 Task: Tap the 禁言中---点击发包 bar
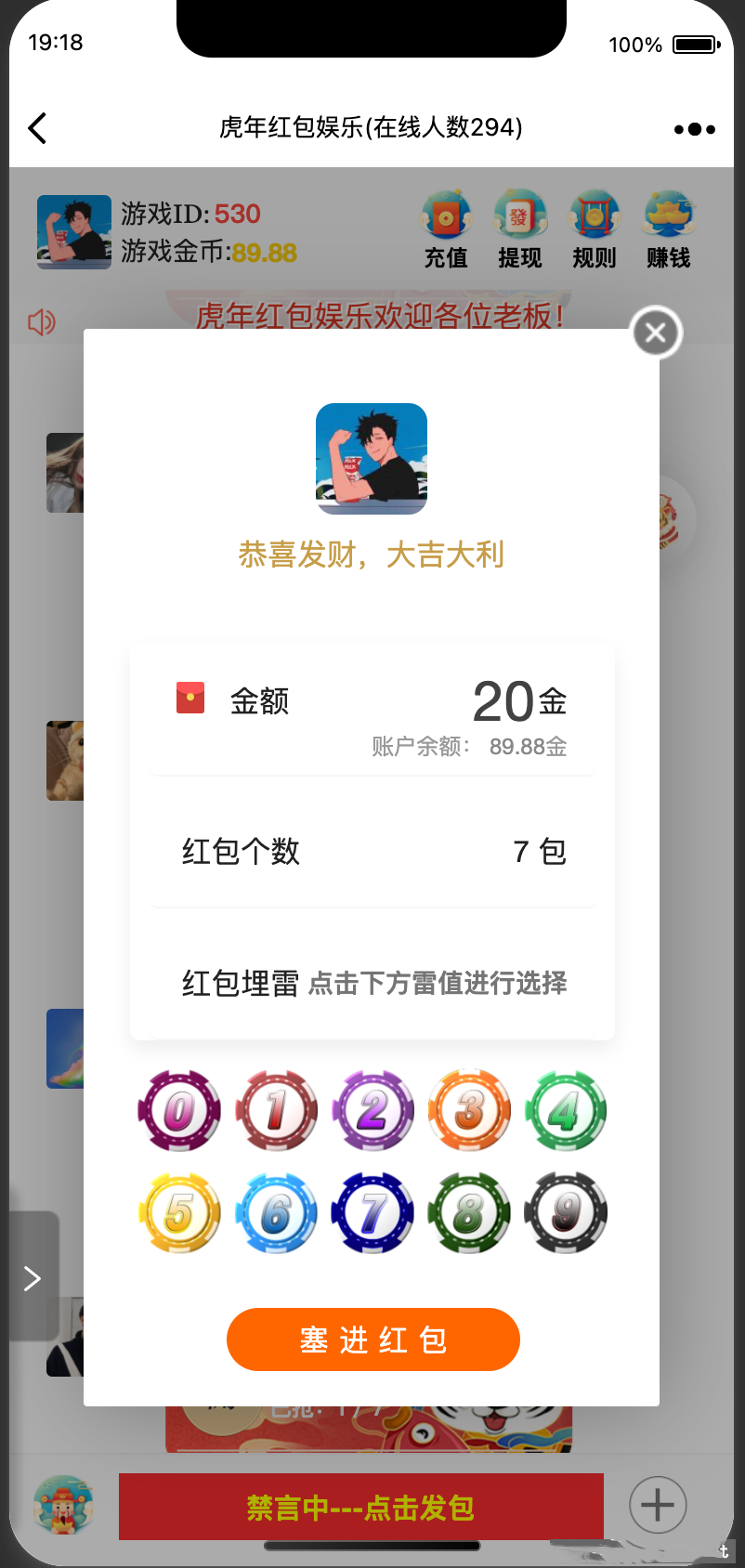pyautogui.click(x=359, y=1505)
